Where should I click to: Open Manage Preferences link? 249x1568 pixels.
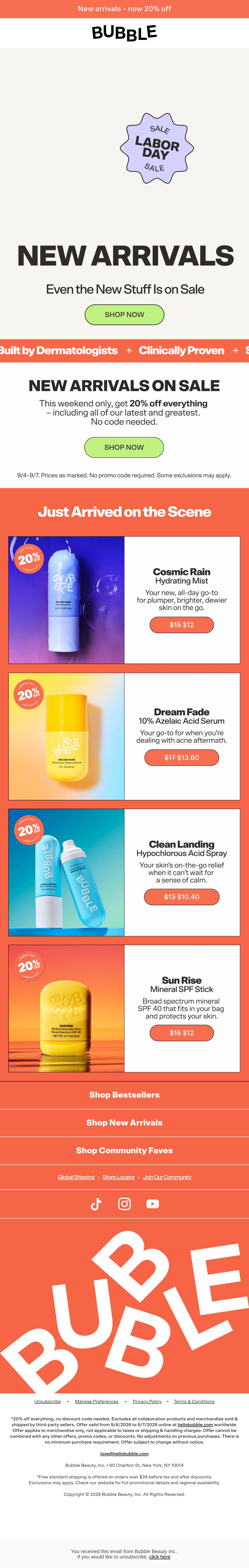(97, 1401)
